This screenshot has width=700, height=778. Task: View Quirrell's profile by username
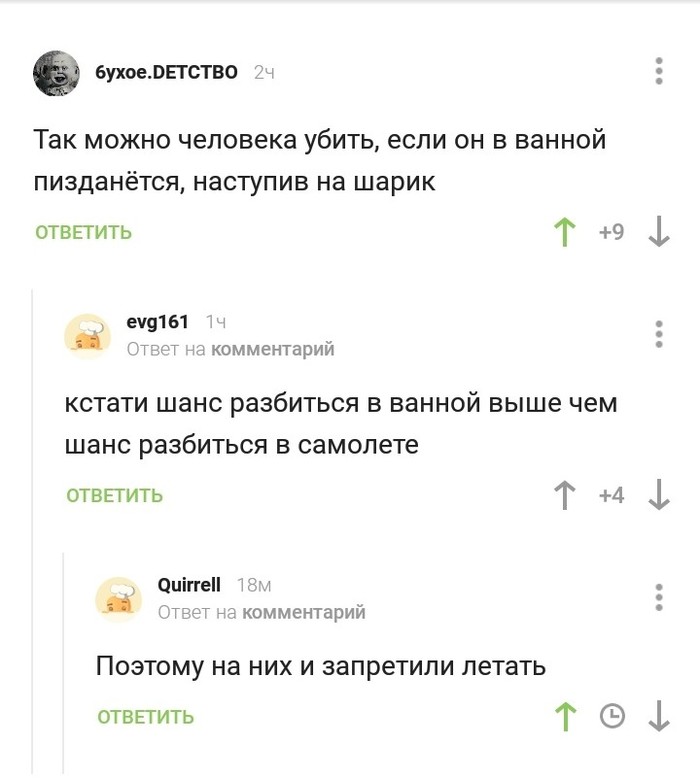tap(189, 585)
